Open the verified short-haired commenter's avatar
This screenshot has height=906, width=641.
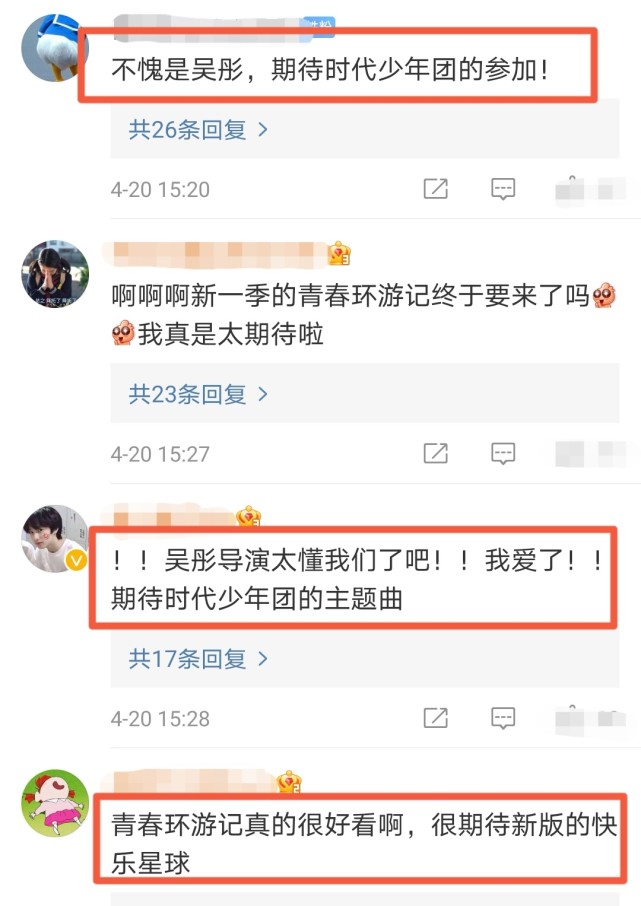(x=55, y=538)
